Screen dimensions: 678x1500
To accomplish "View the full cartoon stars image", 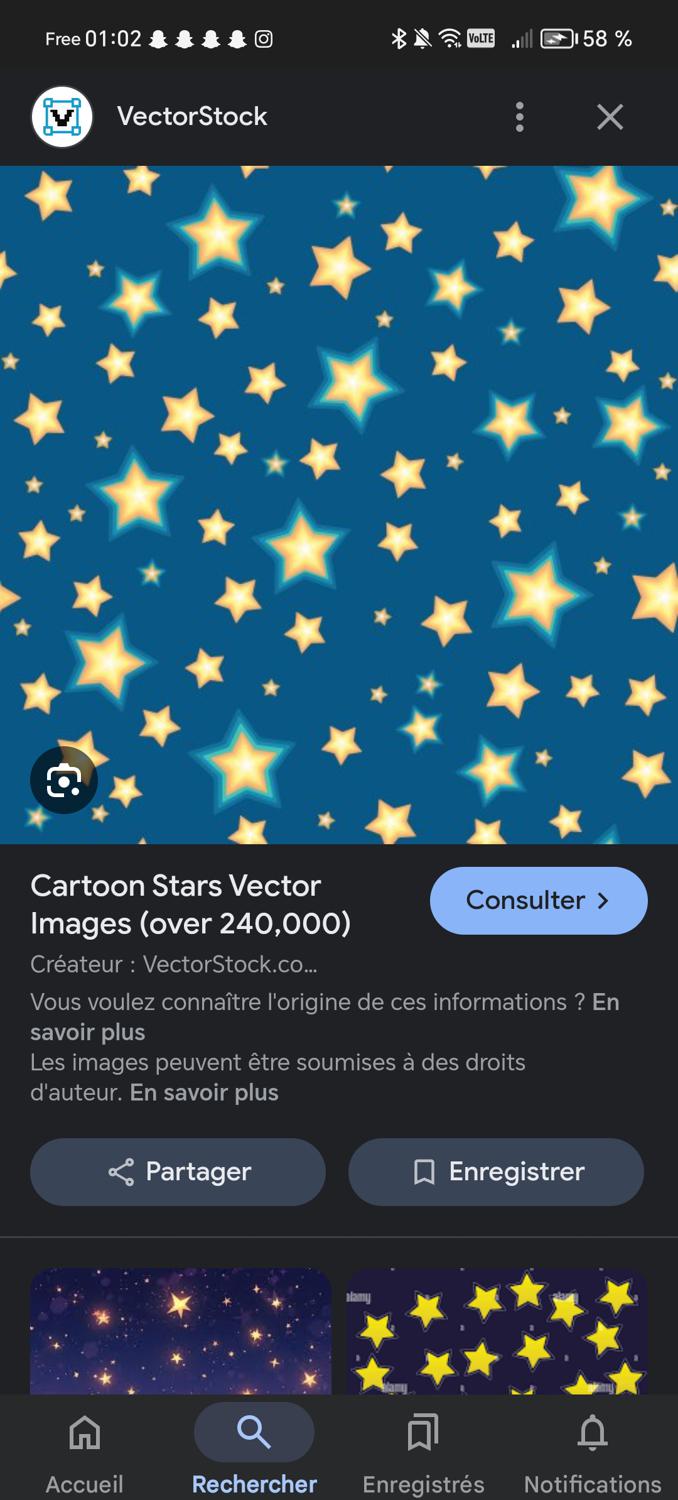I will [x=339, y=480].
